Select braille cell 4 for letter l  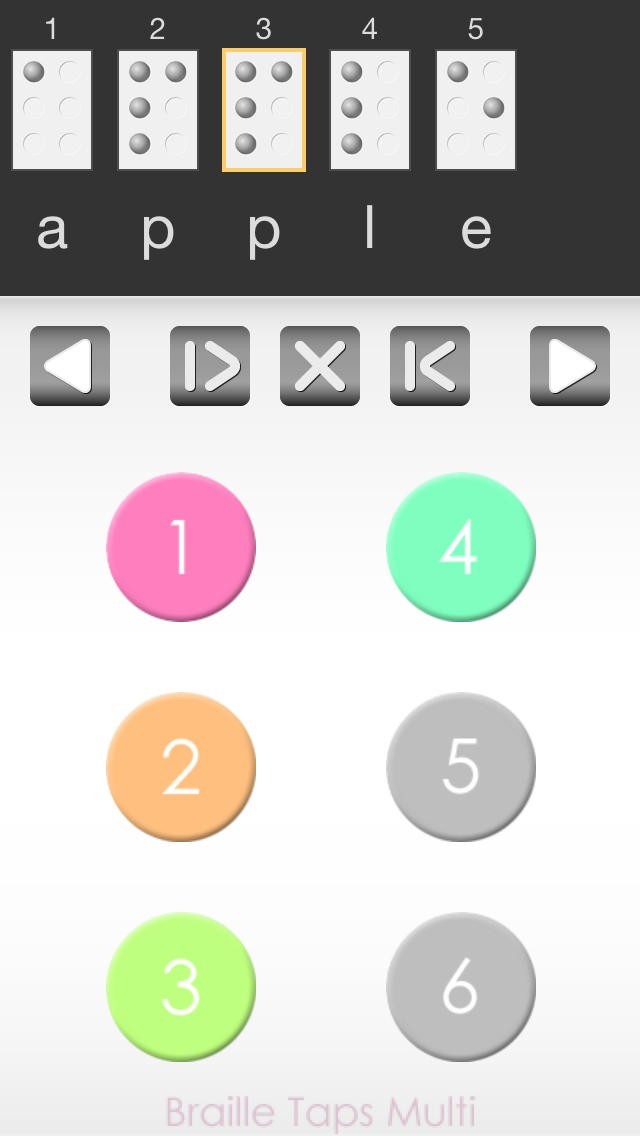pos(370,110)
